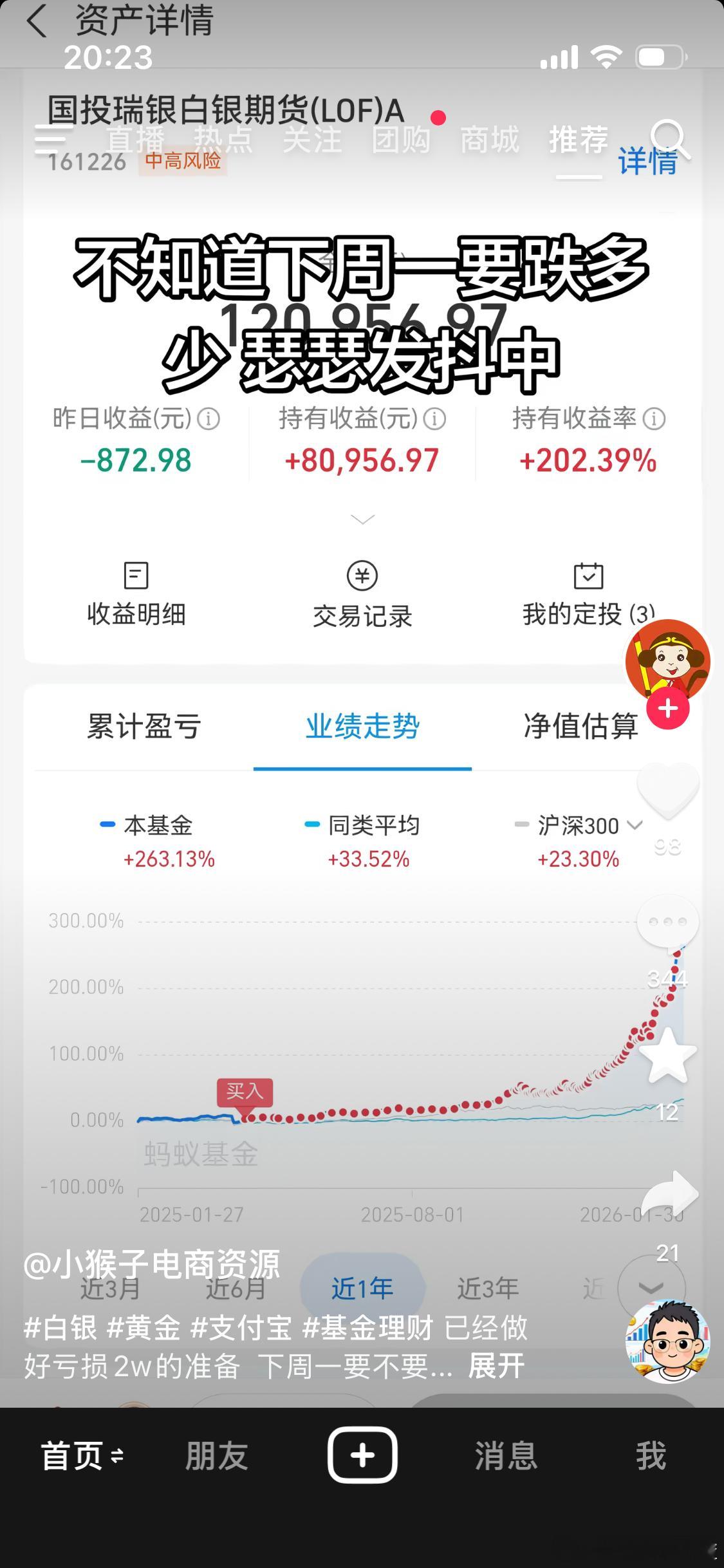The image size is (724, 1568).
Task: Open the 交易记录 transaction record icon
Action: click(x=362, y=592)
